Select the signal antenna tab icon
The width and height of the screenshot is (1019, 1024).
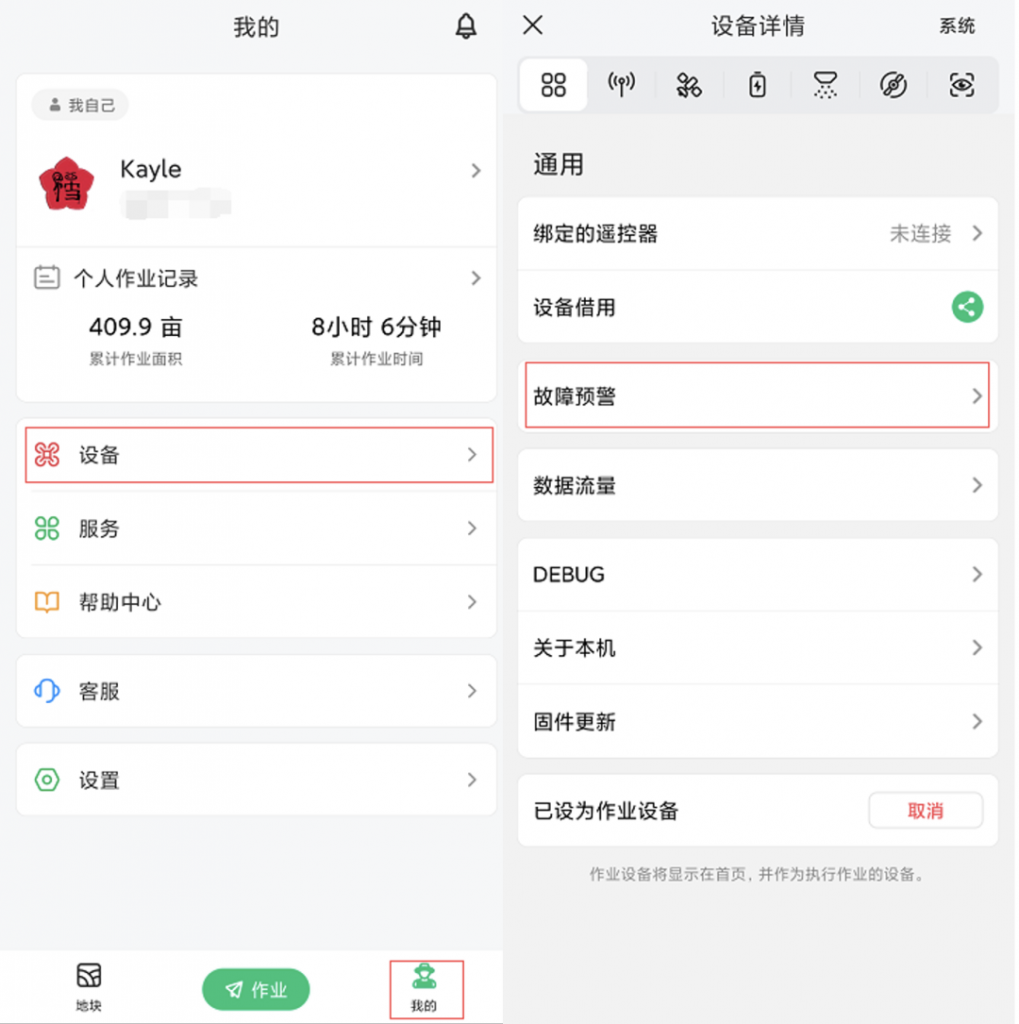622,85
